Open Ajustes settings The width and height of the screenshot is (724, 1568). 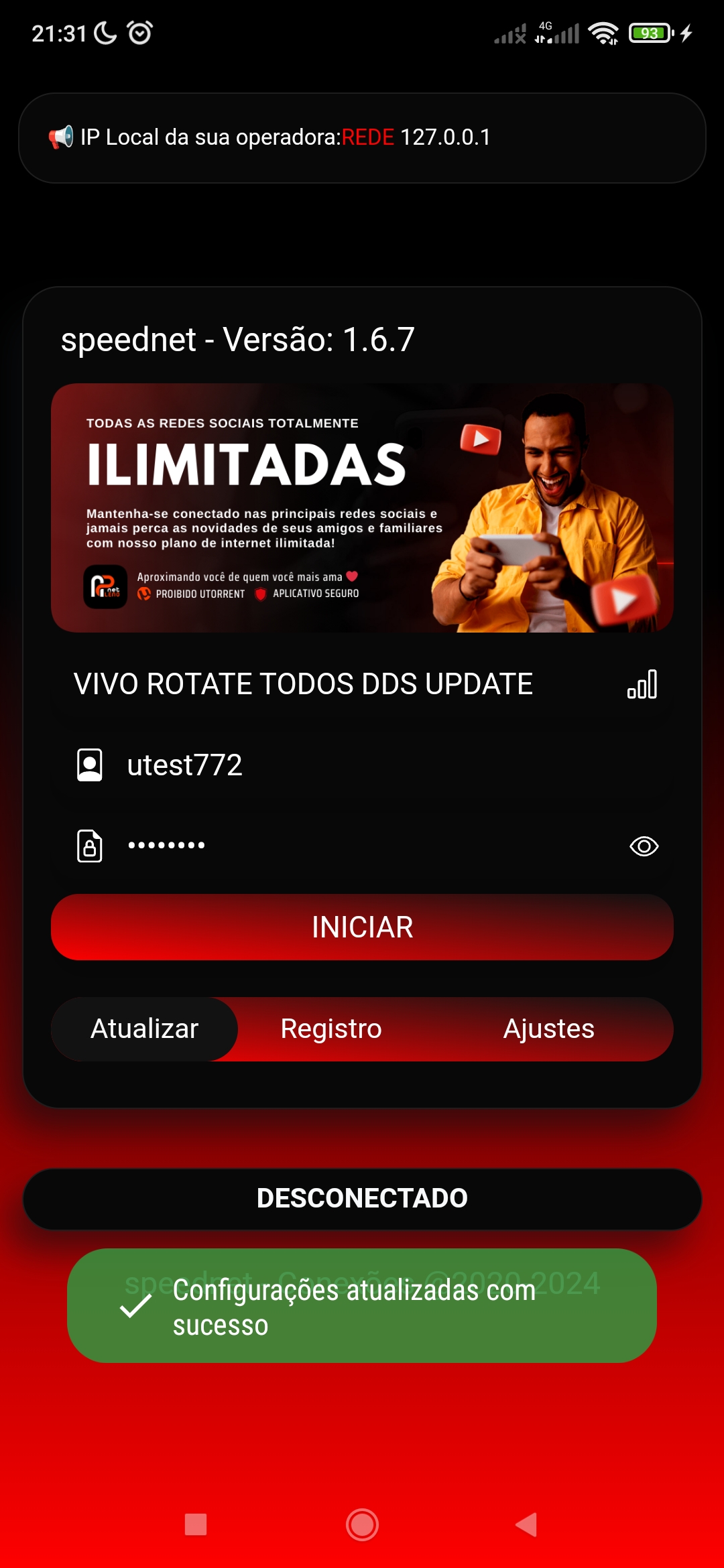(x=548, y=1029)
